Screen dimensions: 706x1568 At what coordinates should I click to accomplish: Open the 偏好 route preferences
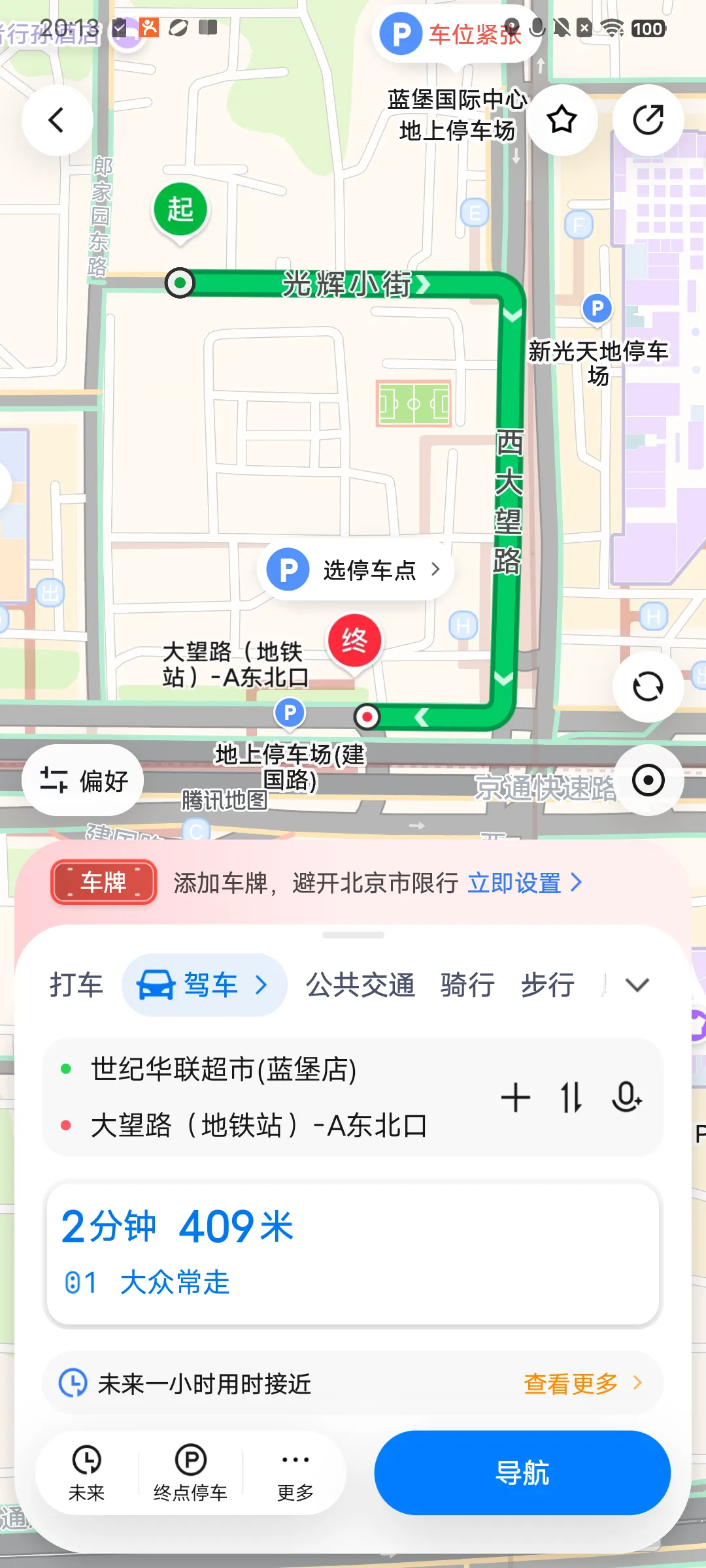tap(83, 780)
